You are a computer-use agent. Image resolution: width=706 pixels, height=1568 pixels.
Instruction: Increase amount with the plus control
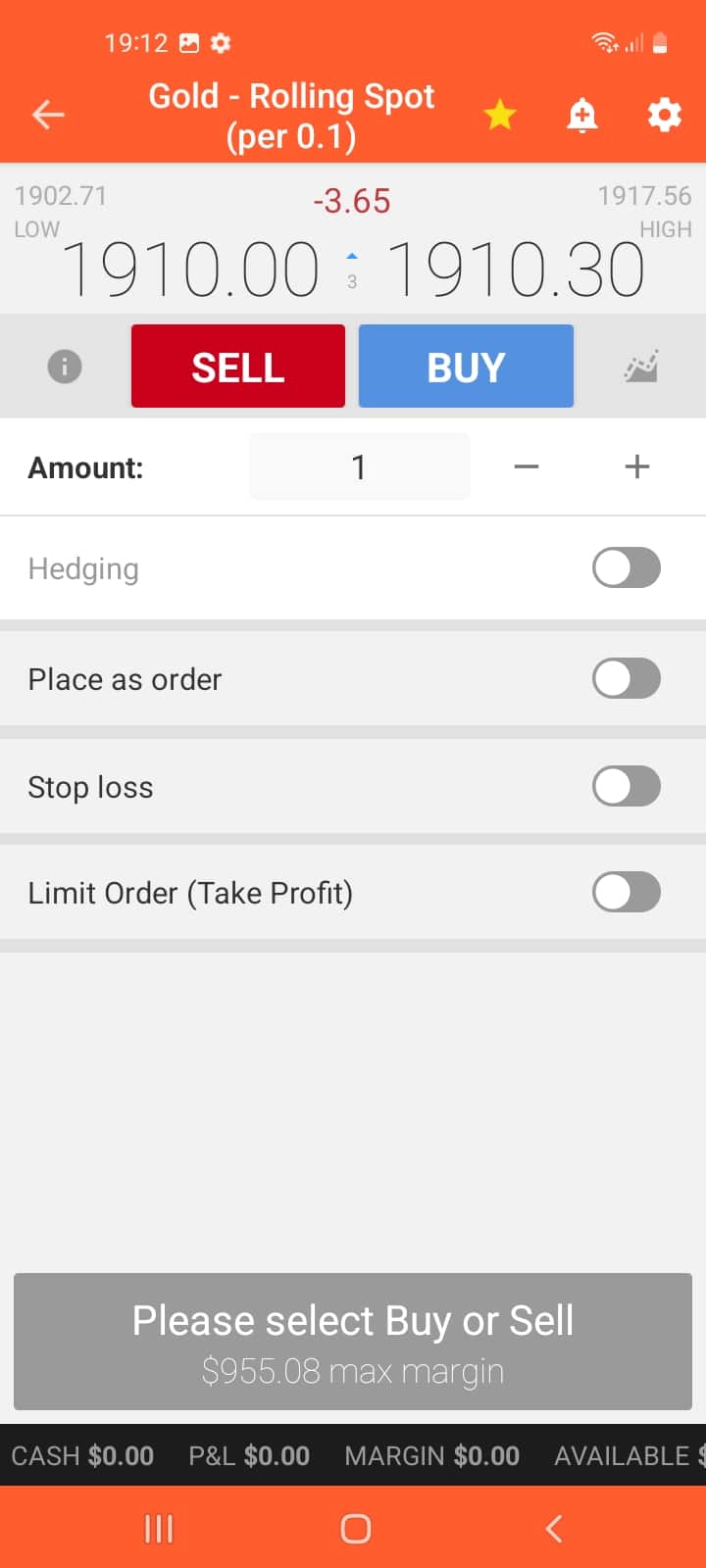pyautogui.click(x=635, y=466)
